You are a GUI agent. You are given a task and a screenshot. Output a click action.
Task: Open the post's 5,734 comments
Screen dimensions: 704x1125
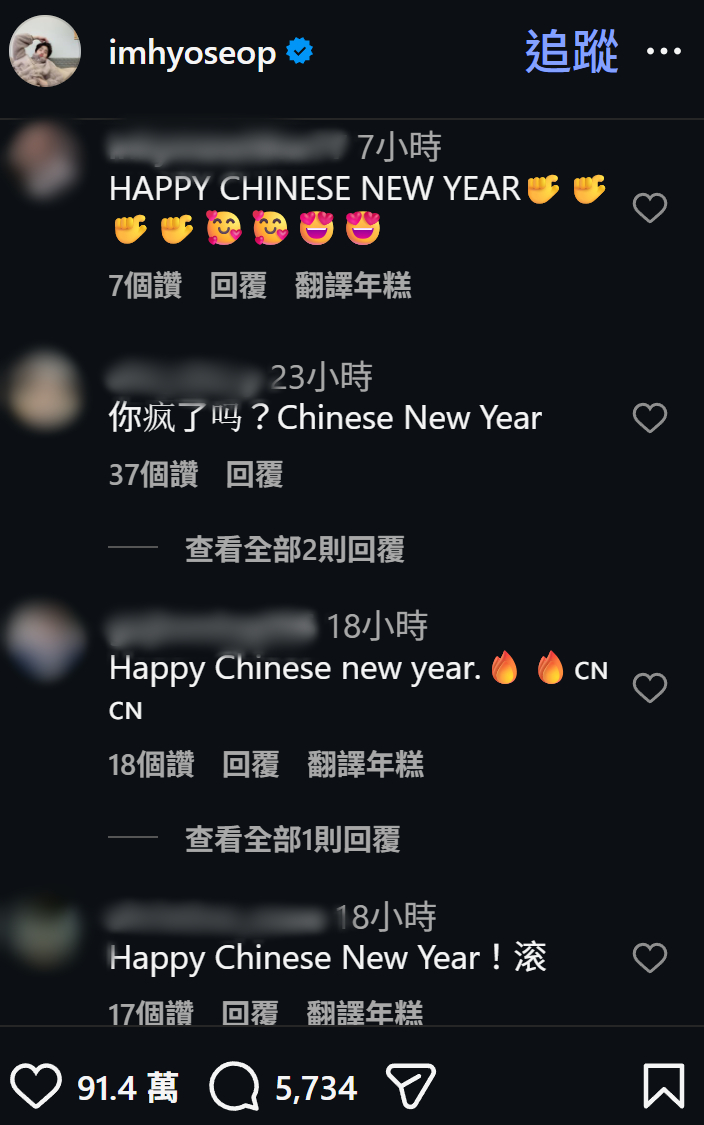[x=235, y=1086]
